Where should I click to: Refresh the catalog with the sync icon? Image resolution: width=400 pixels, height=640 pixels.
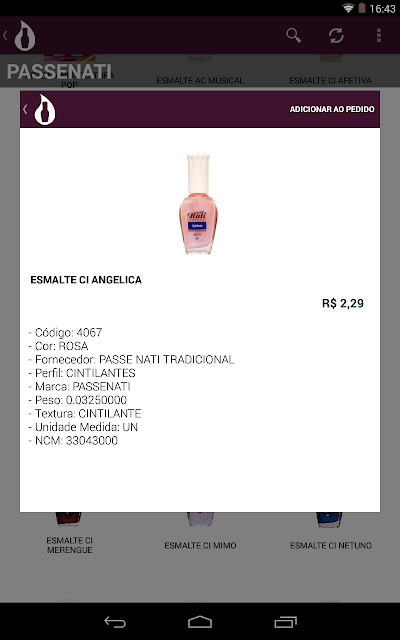(336, 36)
